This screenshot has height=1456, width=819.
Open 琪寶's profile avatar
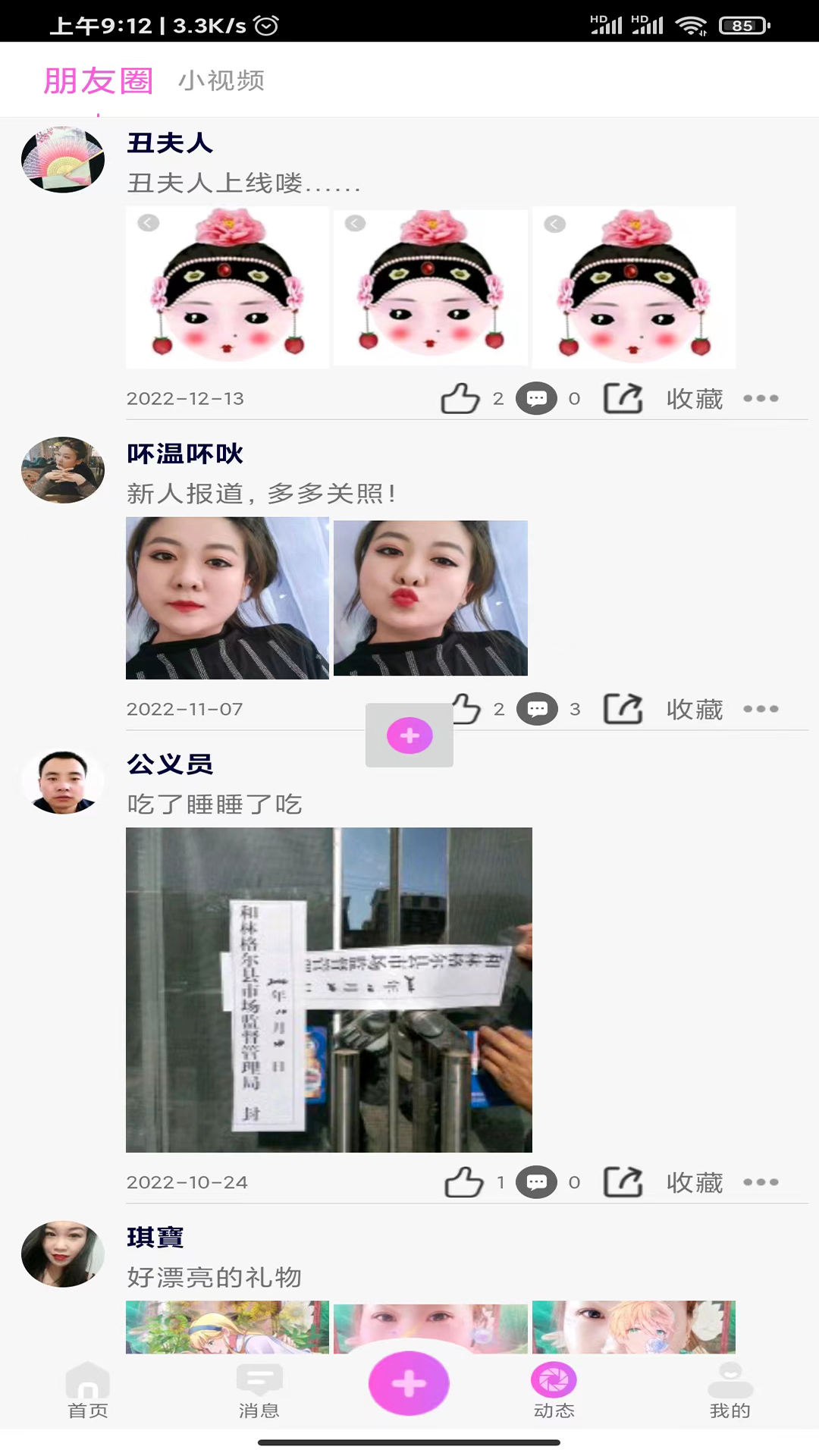pos(63,1254)
